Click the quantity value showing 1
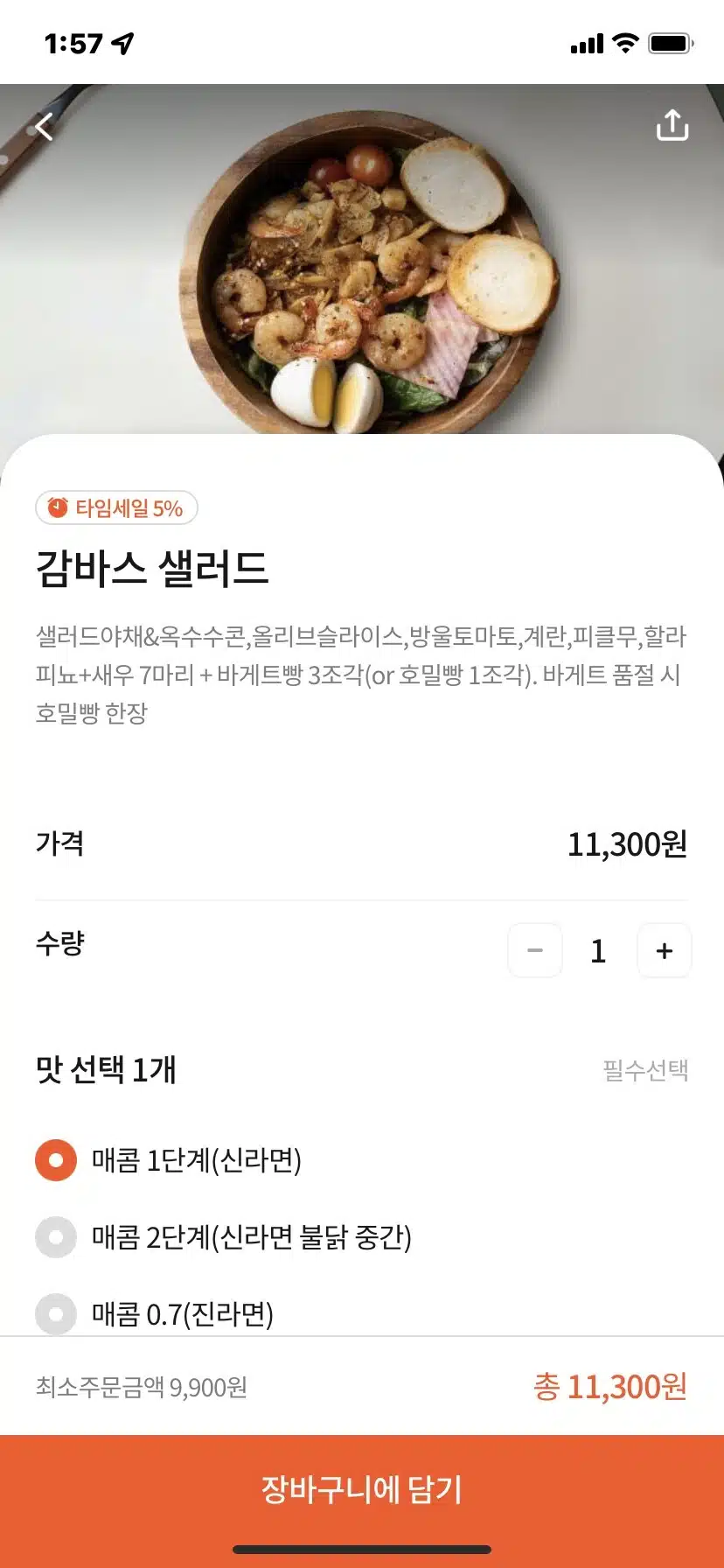Screen dimensions: 724x1568 click(x=598, y=950)
